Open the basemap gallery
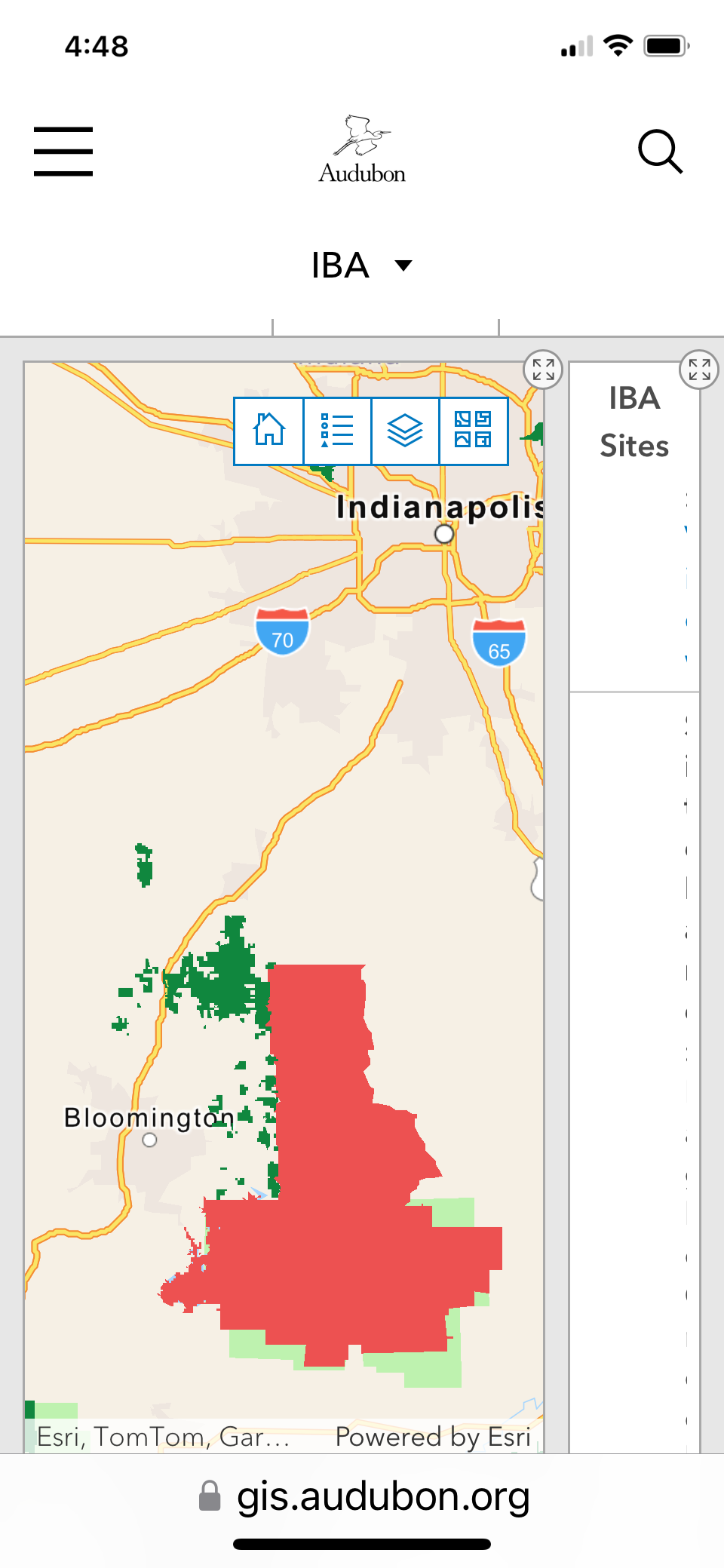Screen dimensions: 724x1568 click(x=473, y=431)
